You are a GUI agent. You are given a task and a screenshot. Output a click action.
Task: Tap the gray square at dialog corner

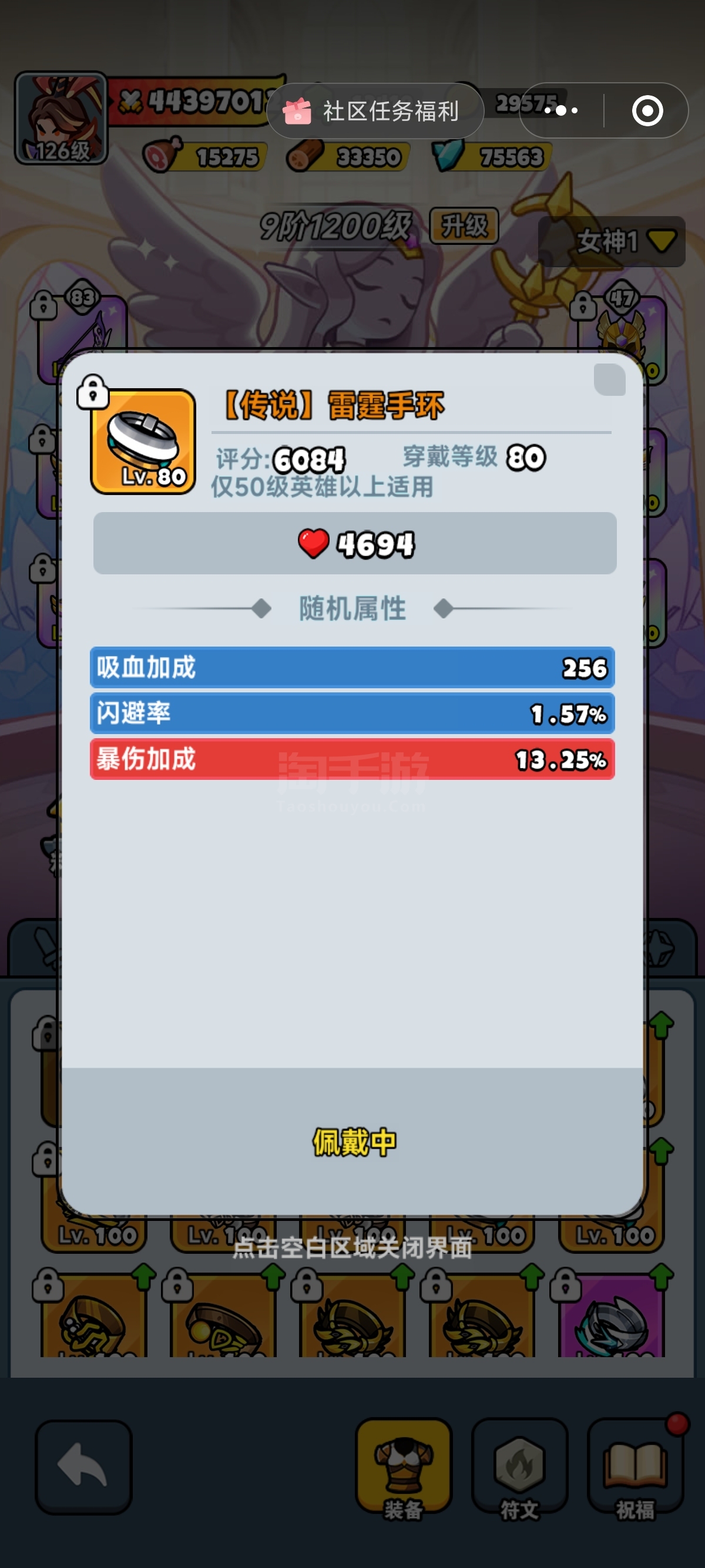(609, 380)
